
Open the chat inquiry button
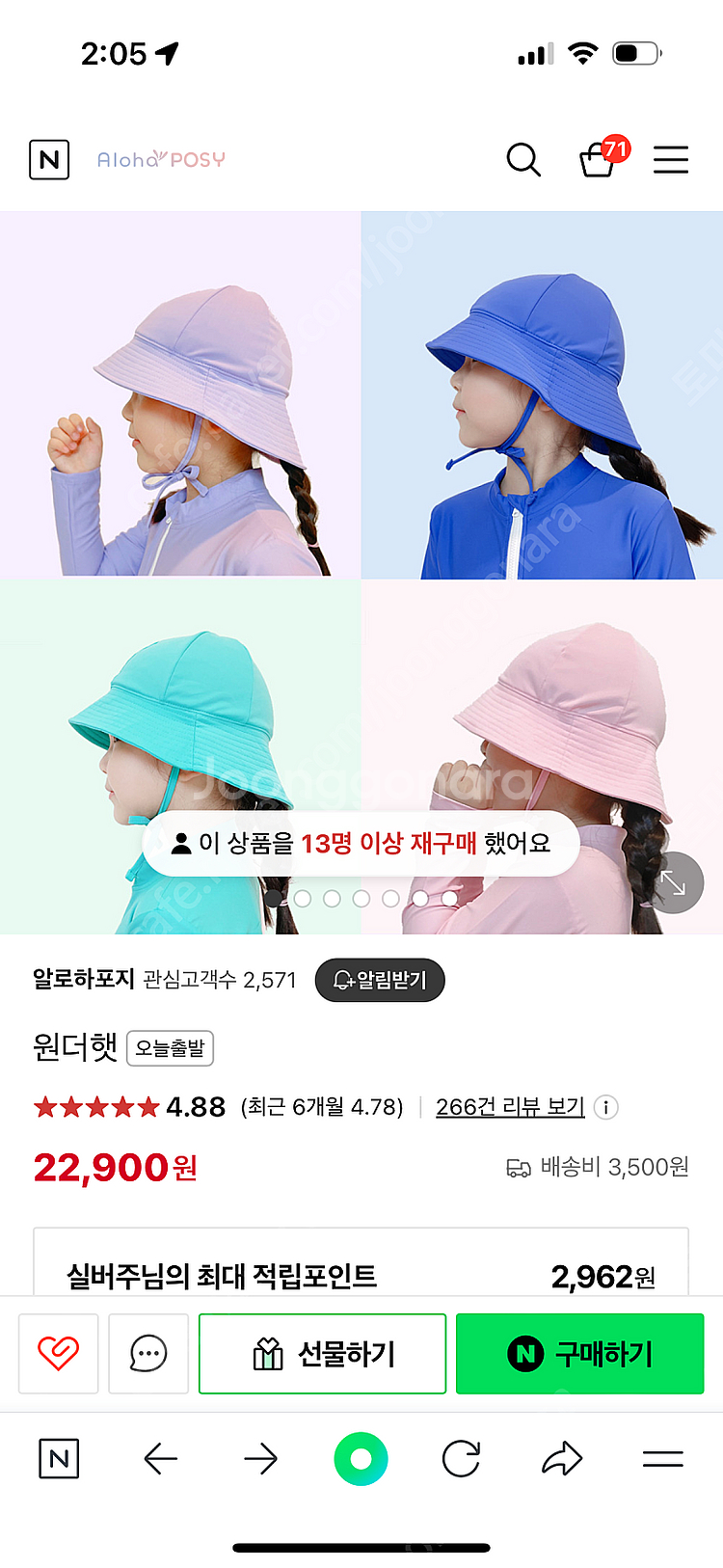coord(148,1353)
